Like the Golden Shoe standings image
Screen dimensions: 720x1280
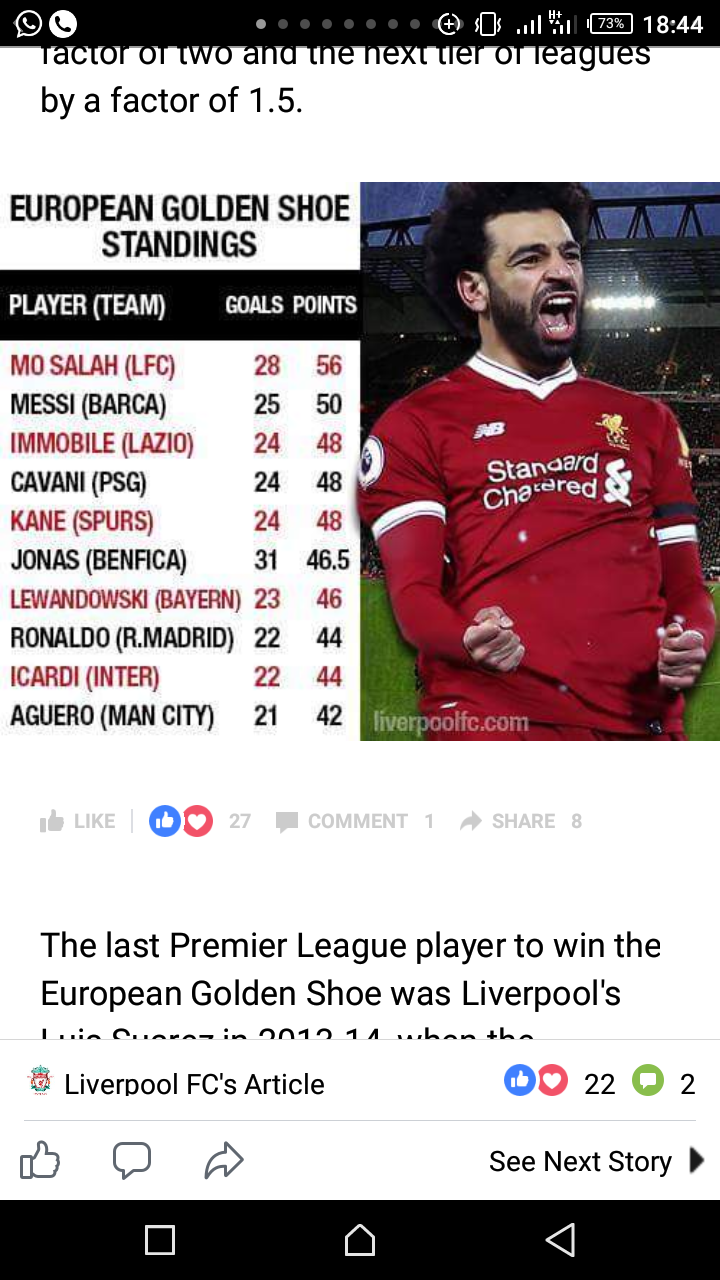77,821
